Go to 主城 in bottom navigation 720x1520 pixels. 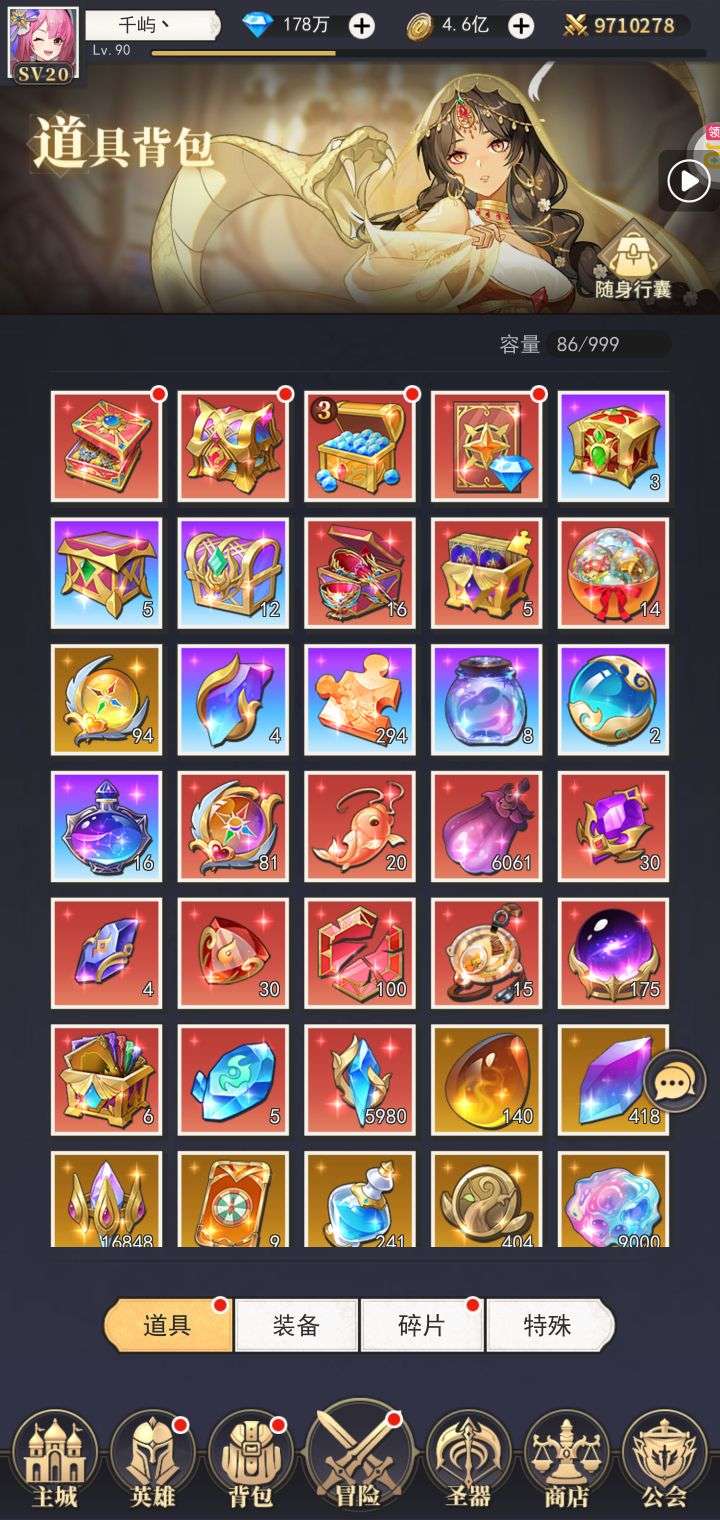[54, 1462]
